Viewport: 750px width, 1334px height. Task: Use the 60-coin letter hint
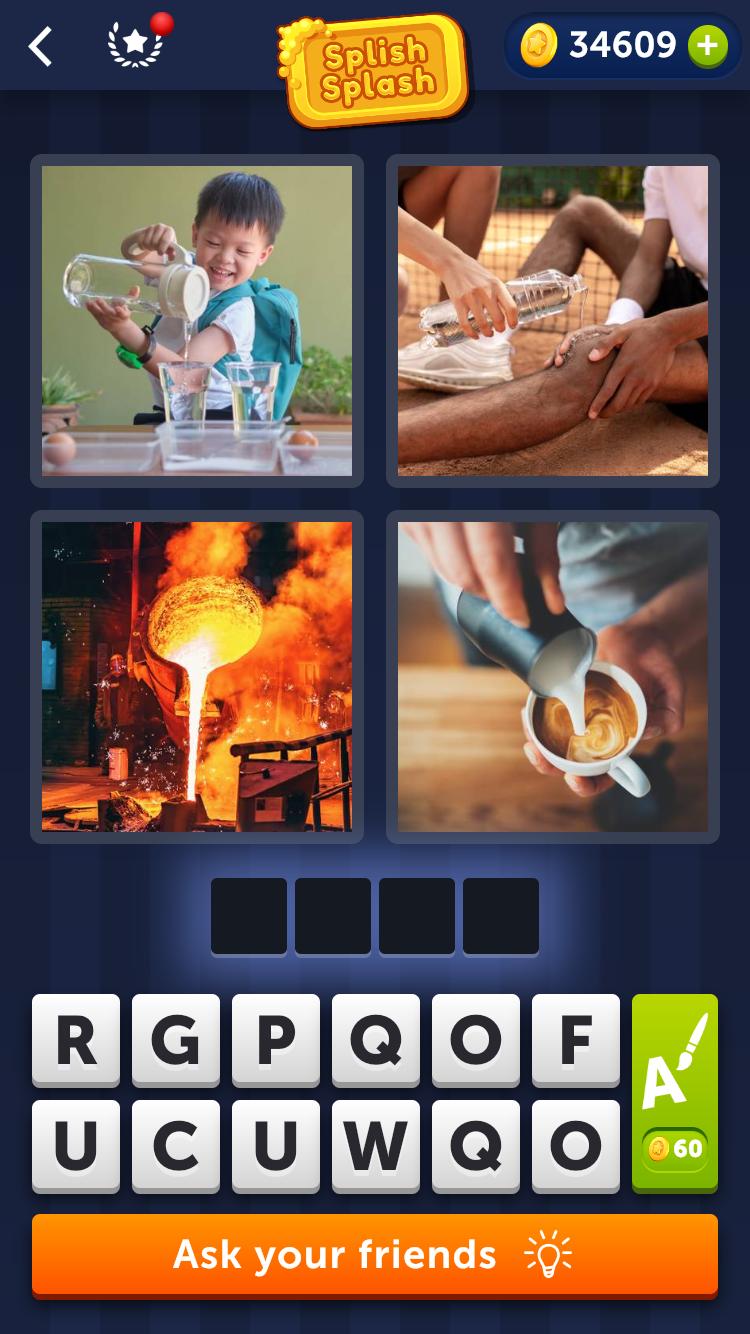click(675, 1092)
